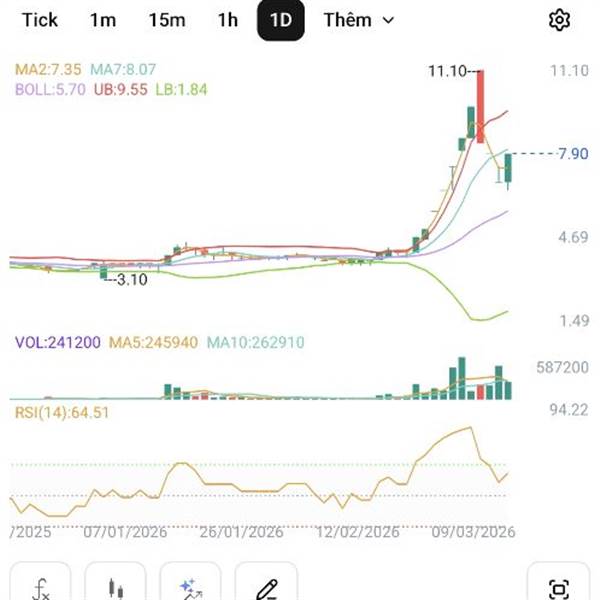Switch to the Tick timeframe
Viewport: 600px width, 600px height.
coord(40,20)
